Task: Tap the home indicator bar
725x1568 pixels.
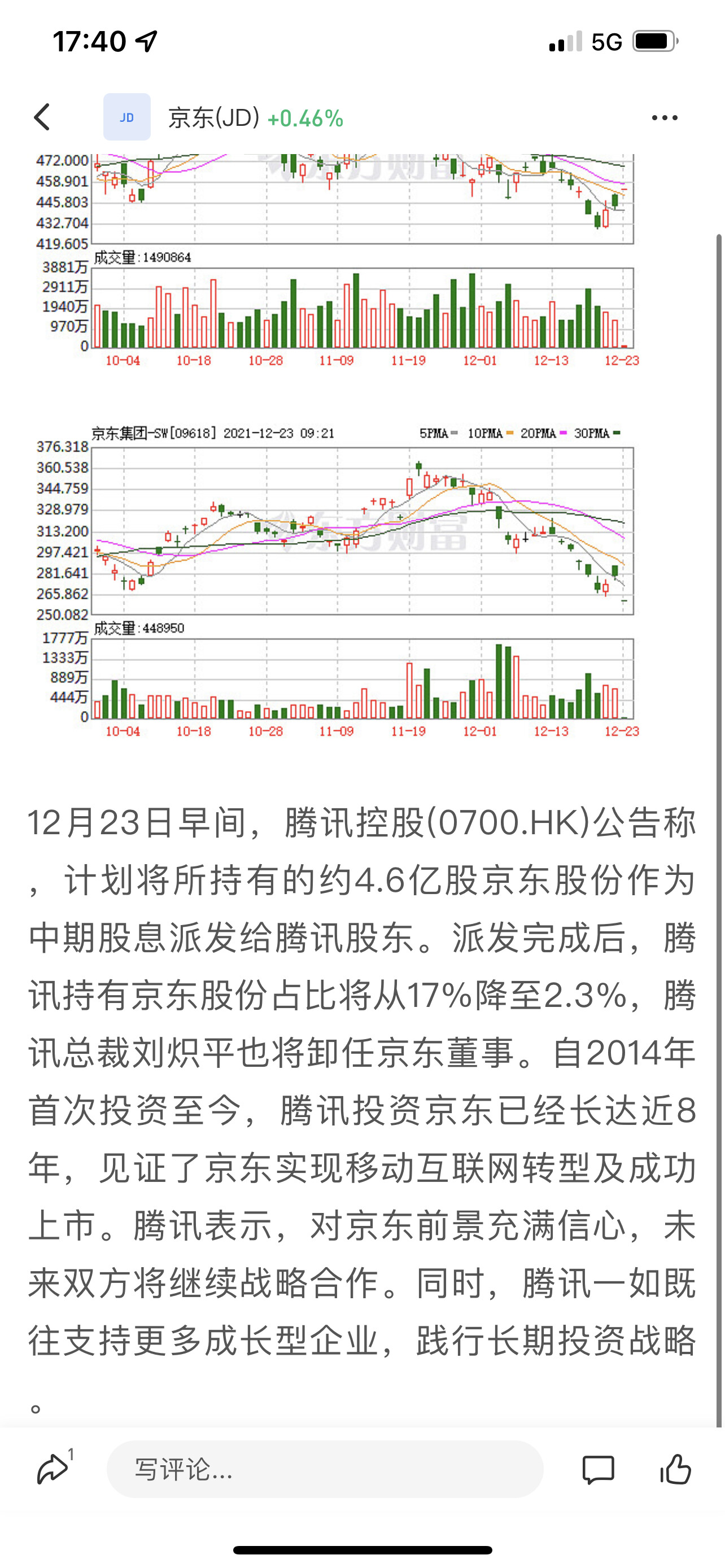Action: coord(362,1549)
